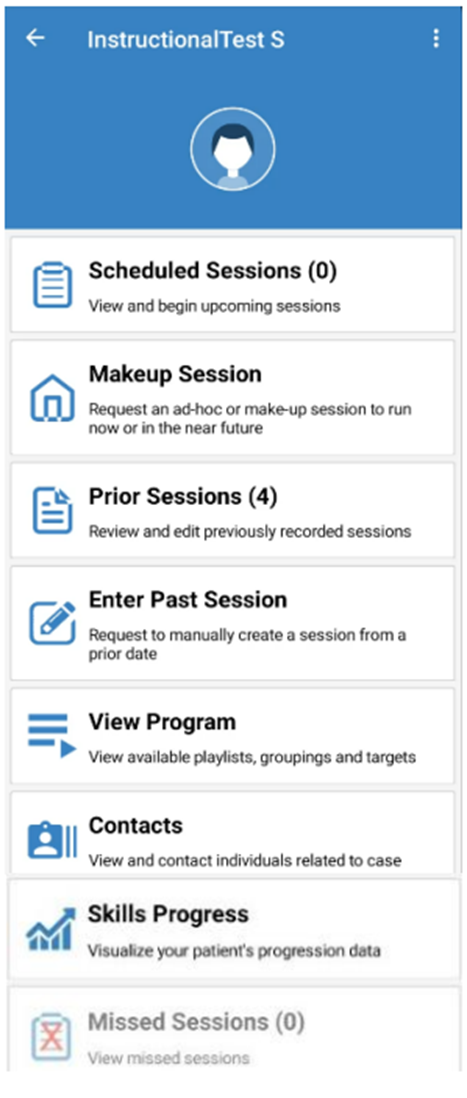The image size is (467, 1098).
Task: View Contacts related to case
Action: (x=232, y=833)
